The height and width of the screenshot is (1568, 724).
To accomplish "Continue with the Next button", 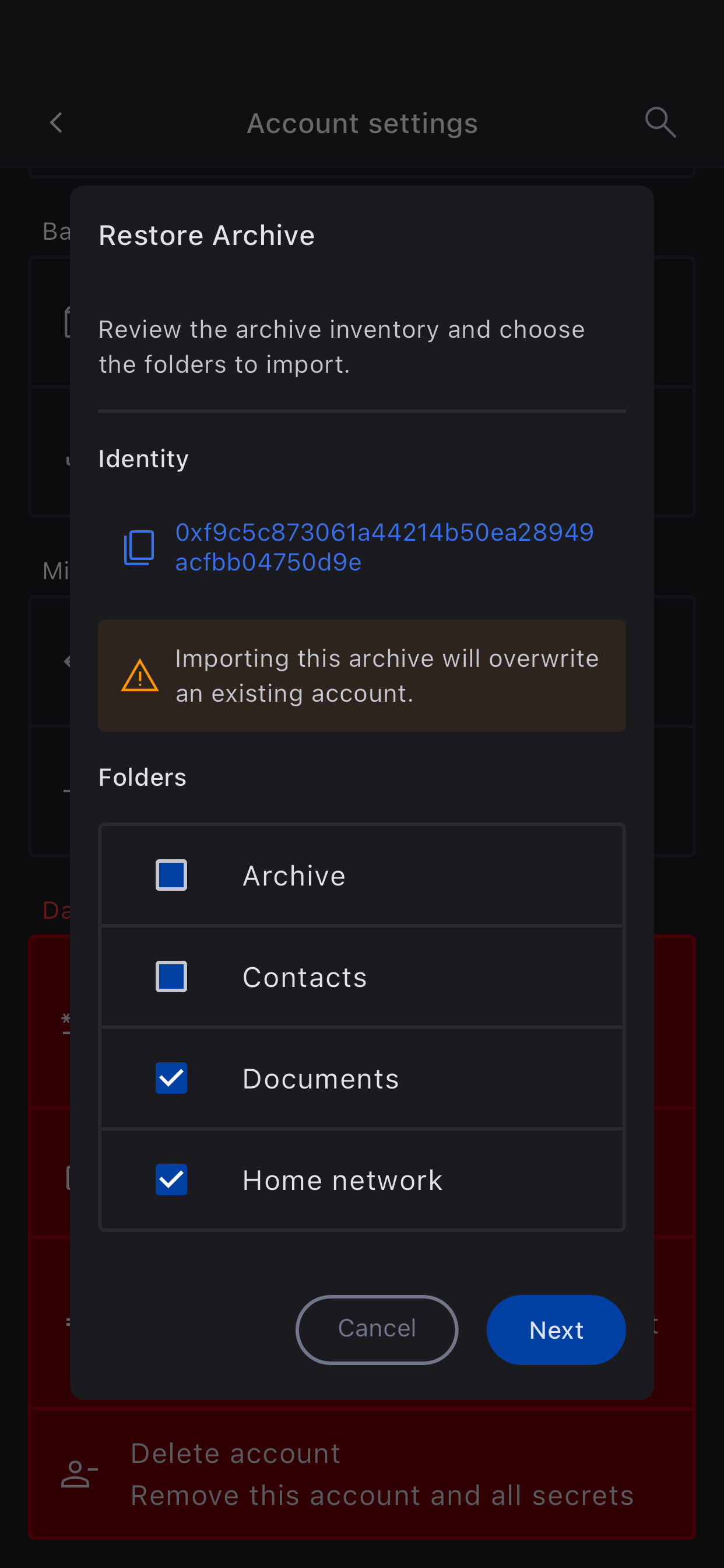I will pyautogui.click(x=556, y=1329).
